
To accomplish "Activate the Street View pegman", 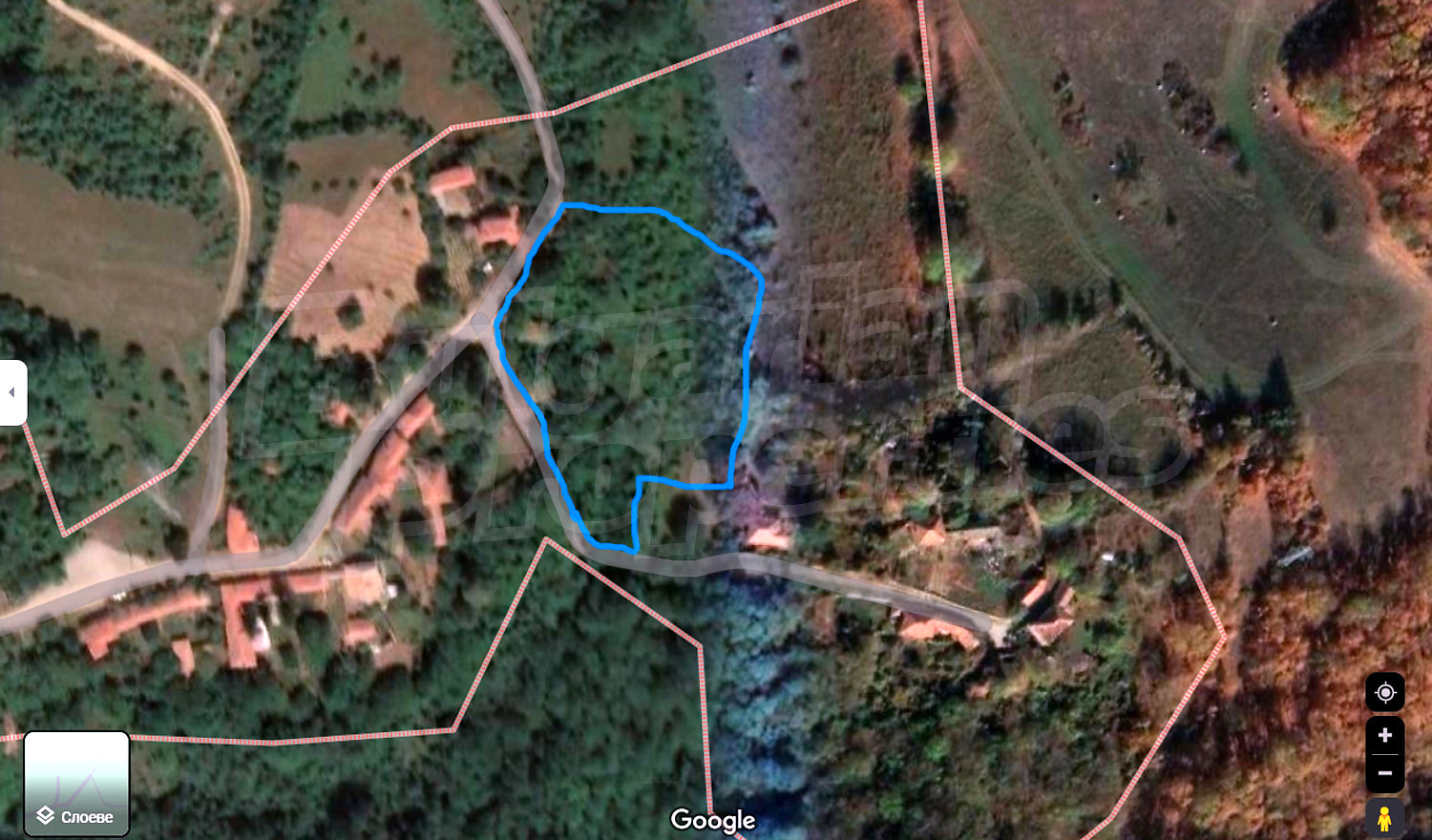I will [1385, 818].
